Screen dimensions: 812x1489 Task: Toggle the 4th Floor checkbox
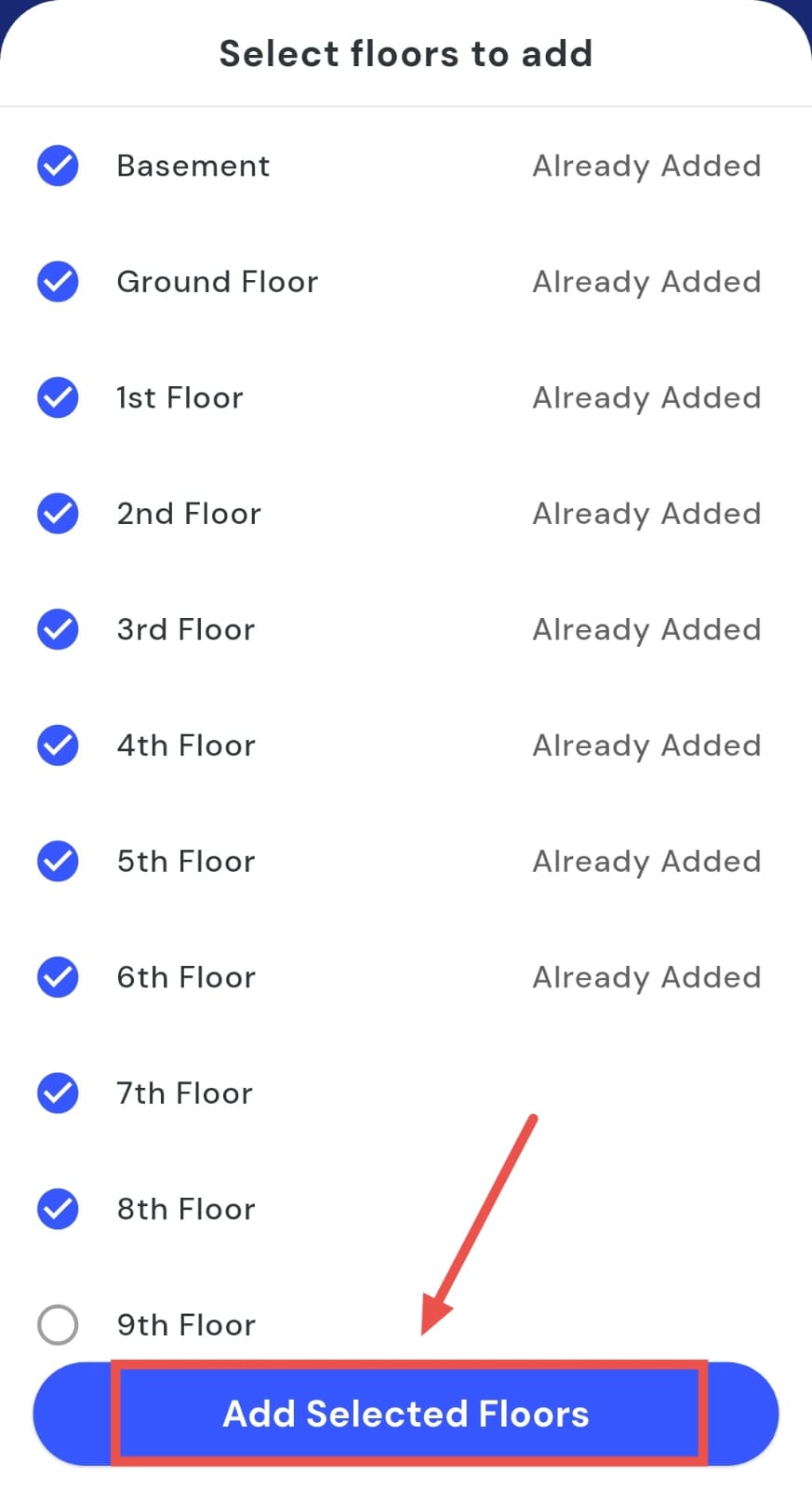[x=58, y=745]
